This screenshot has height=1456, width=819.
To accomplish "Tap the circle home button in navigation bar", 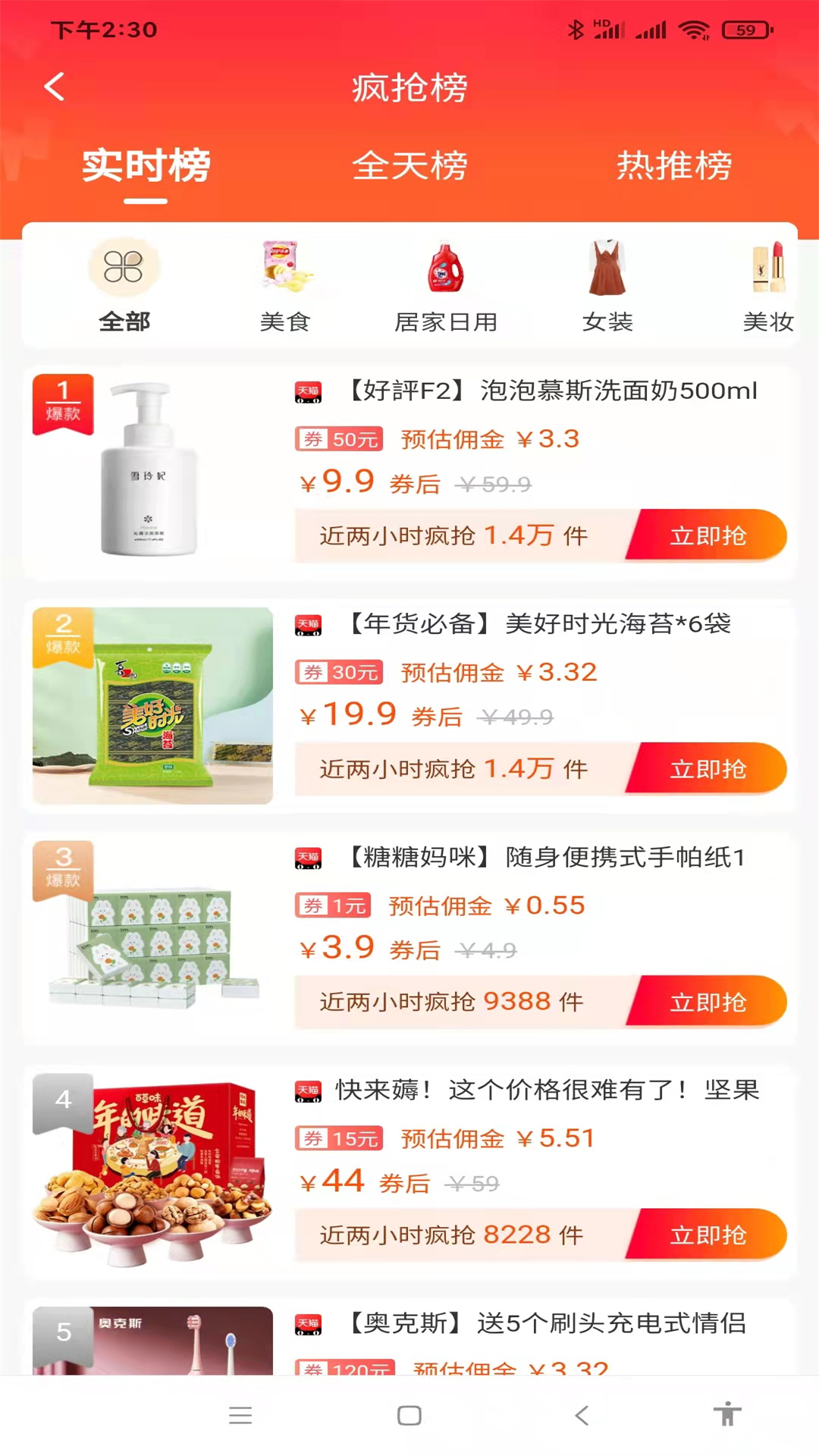I will point(409,1417).
